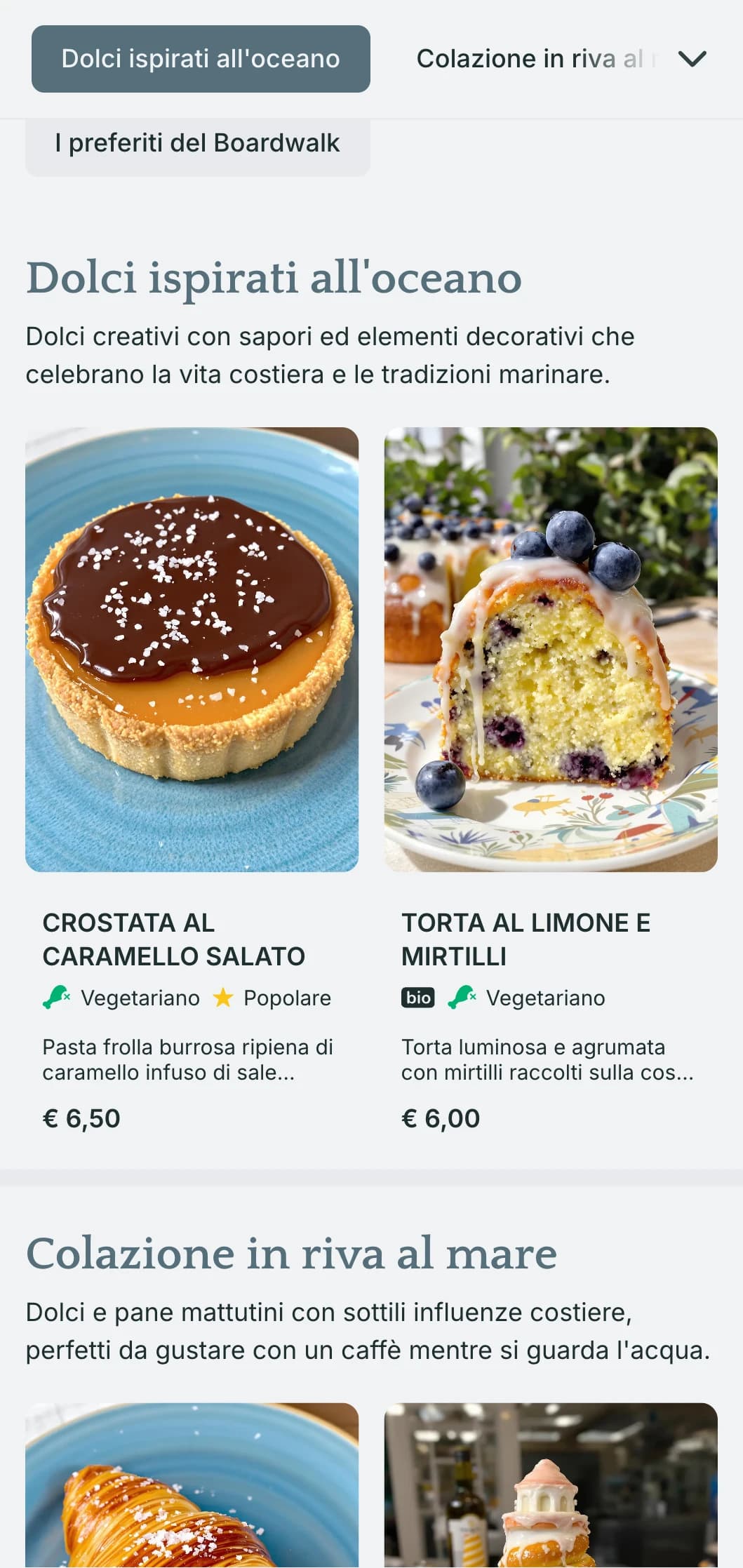The width and height of the screenshot is (743, 1568).
Task: Open the category dropdown chevron at top right
Action: (692, 59)
